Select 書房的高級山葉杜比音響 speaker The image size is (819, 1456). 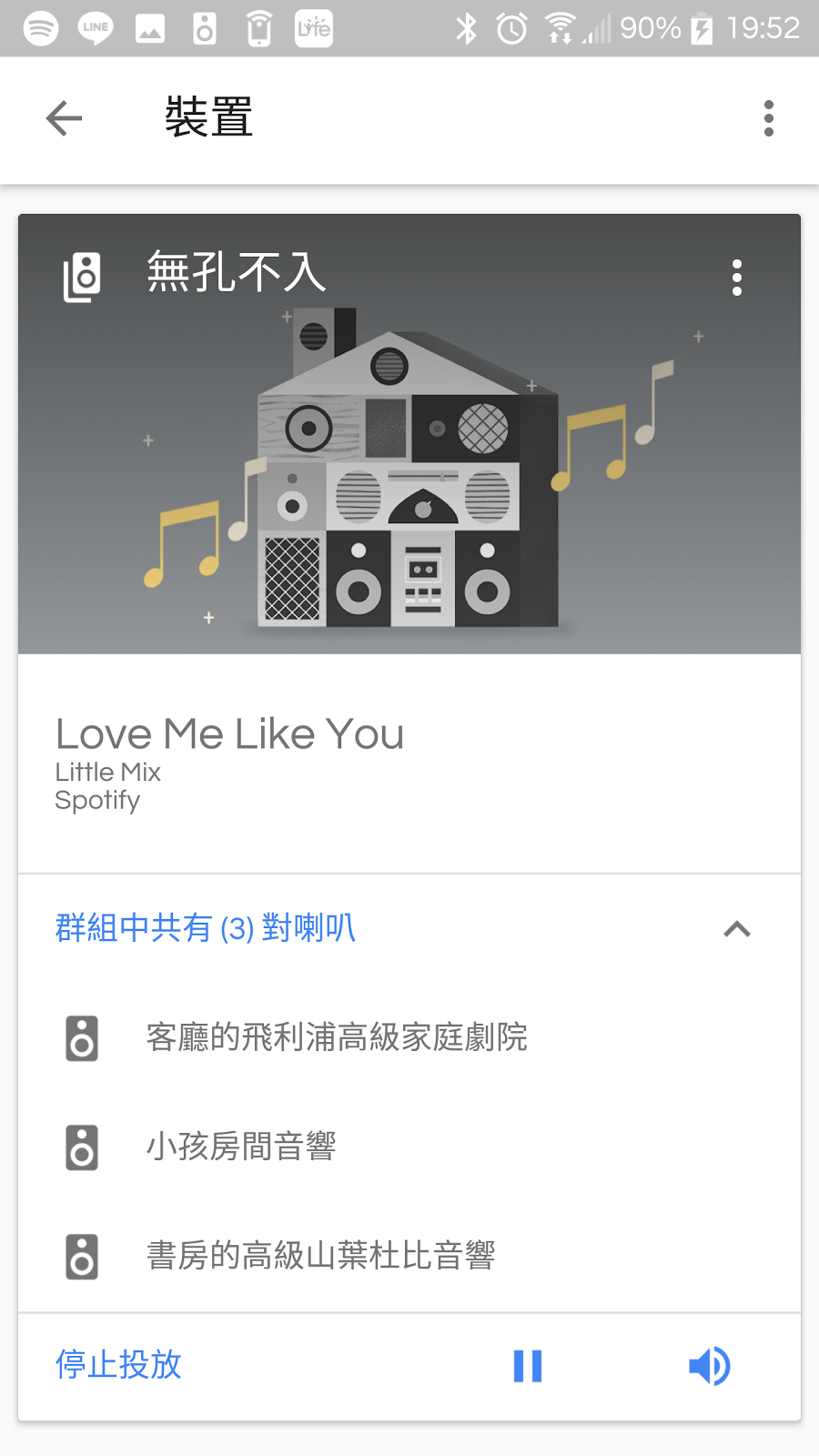320,1256
